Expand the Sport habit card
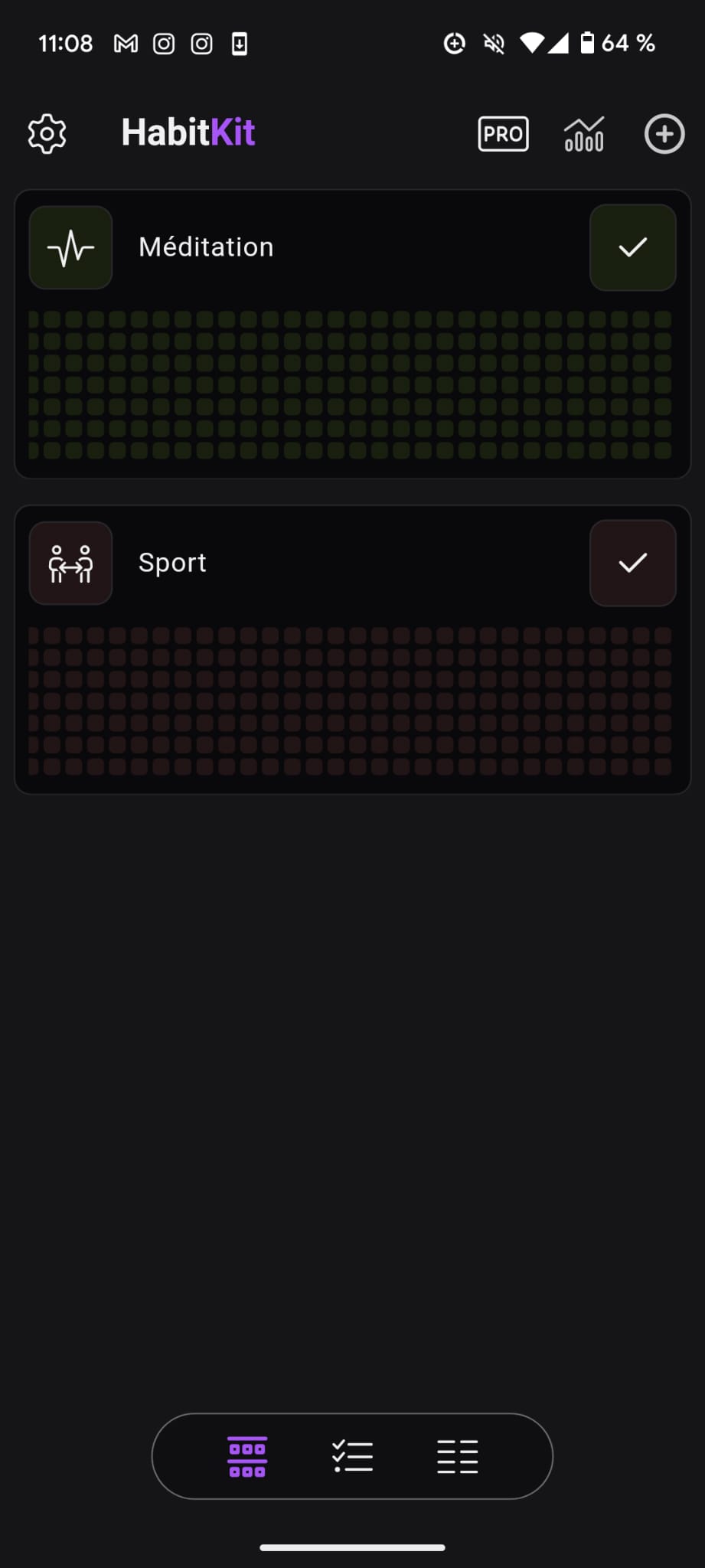 [x=171, y=563]
